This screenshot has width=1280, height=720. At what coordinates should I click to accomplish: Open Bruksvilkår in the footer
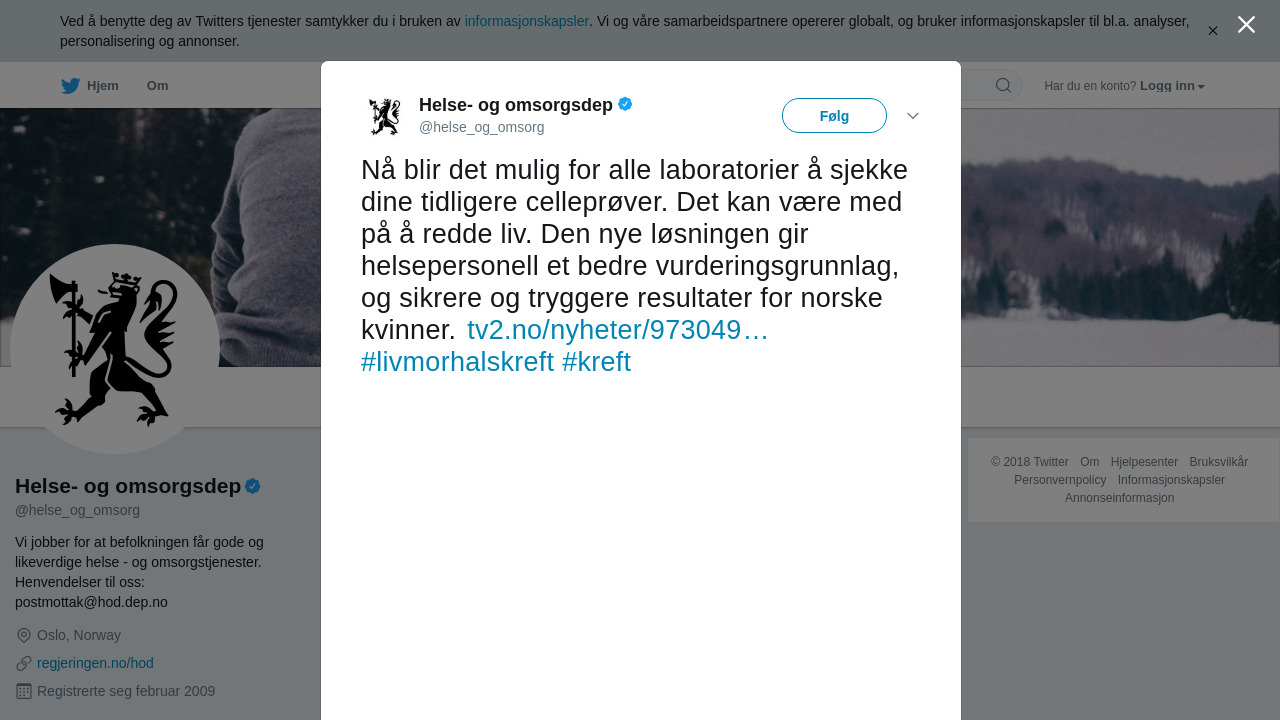[x=1218, y=462]
